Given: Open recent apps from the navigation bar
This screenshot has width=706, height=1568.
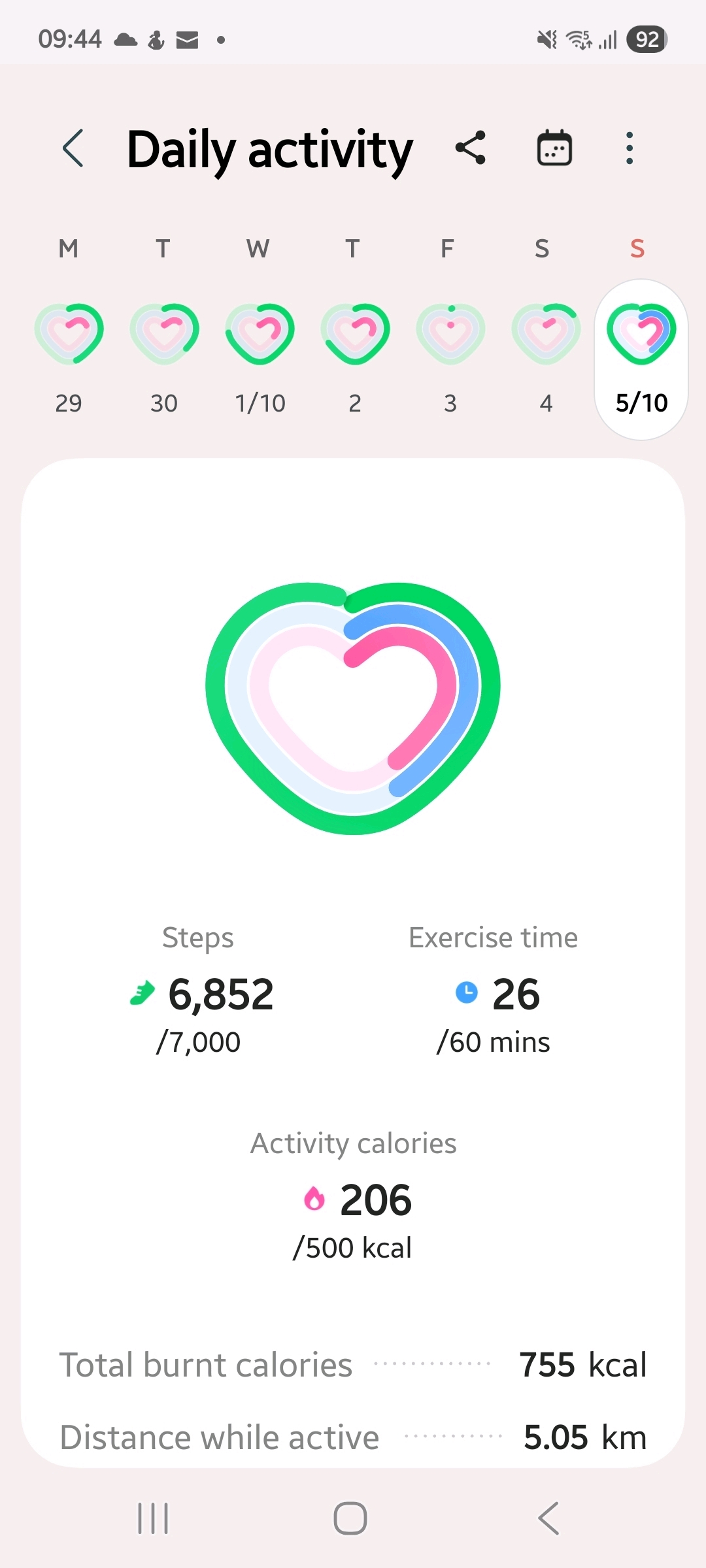Looking at the screenshot, I should pyautogui.click(x=153, y=1518).
